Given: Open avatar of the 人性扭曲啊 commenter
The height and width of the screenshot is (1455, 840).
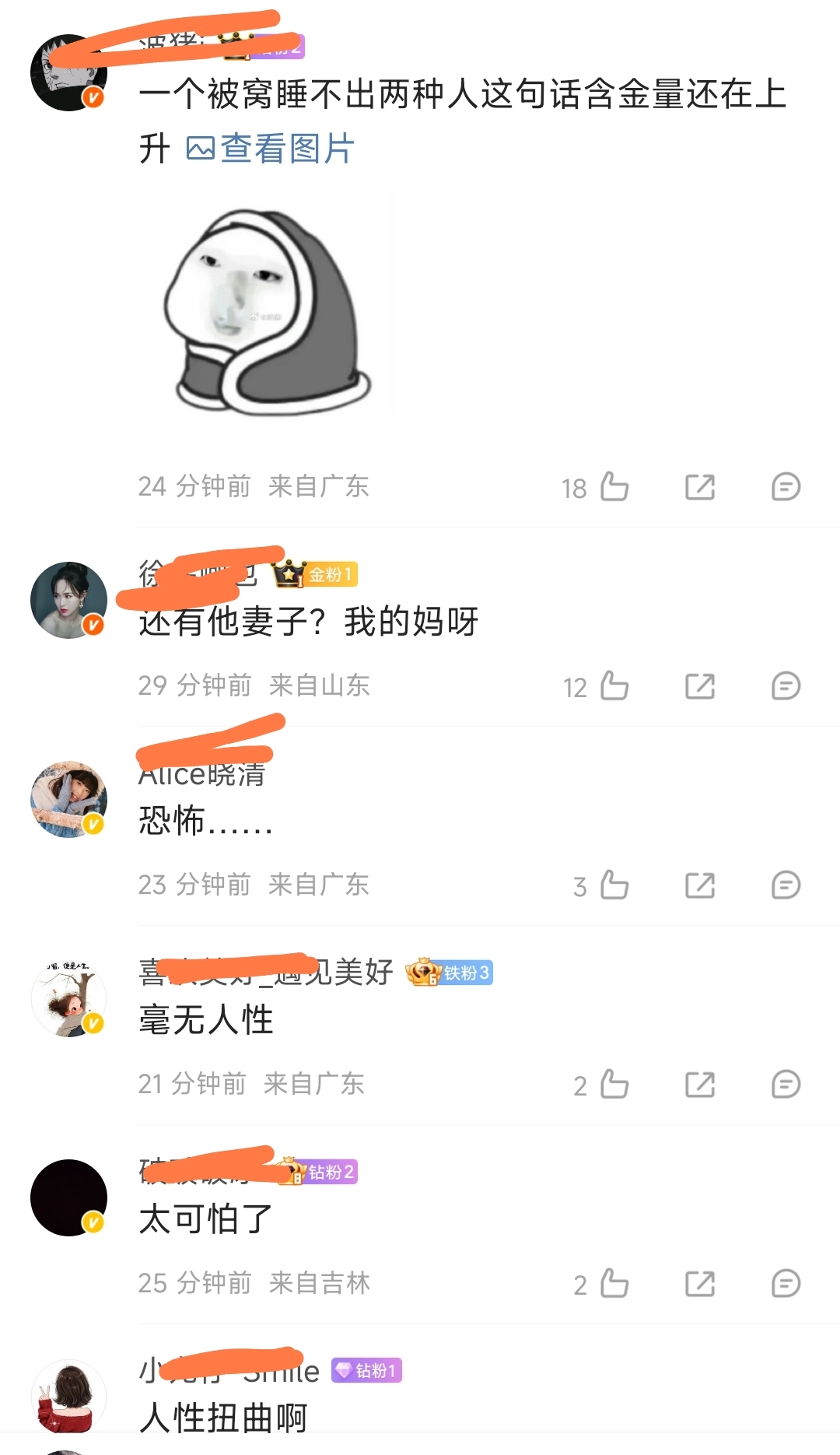Looking at the screenshot, I should (x=68, y=1397).
